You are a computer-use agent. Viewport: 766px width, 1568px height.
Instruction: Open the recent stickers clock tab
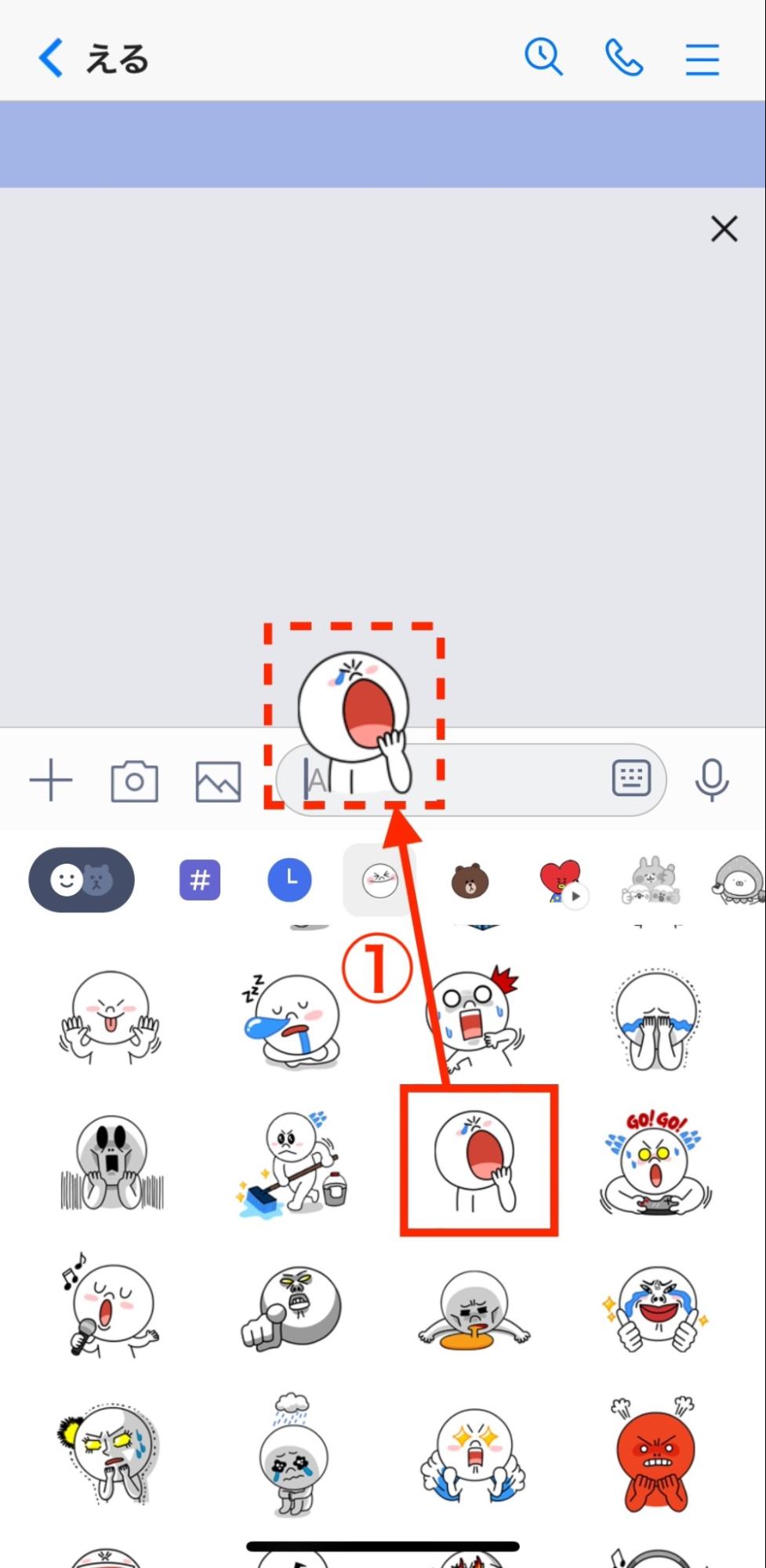pyautogui.click(x=290, y=880)
